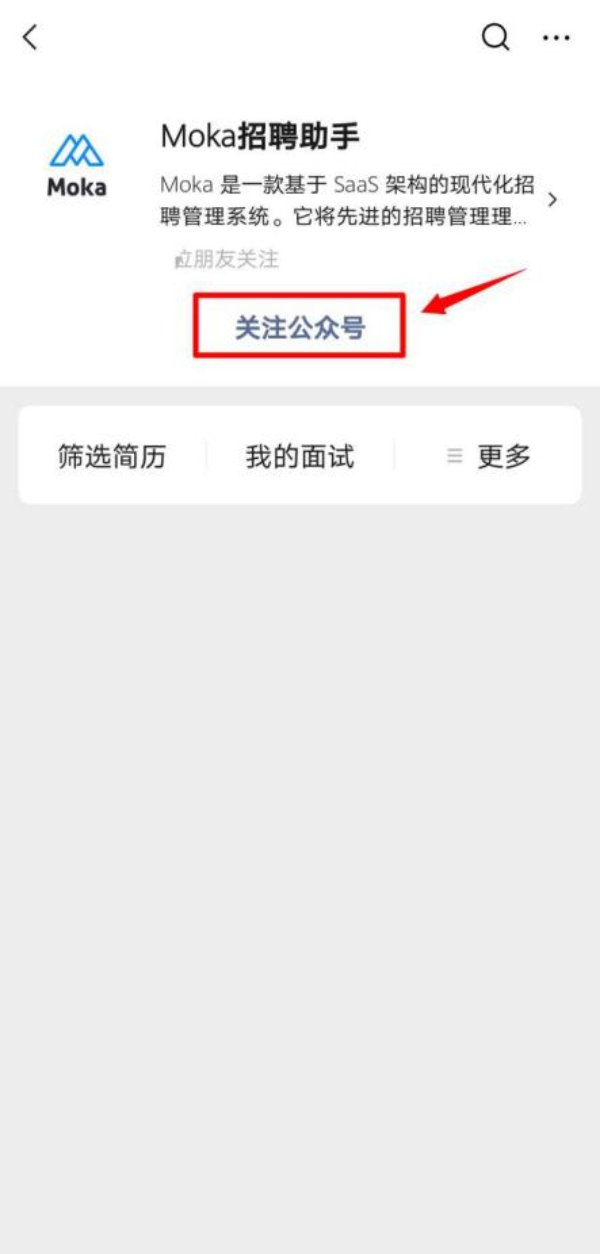Open search with the magnifier icon
600x1254 pixels.
[x=495, y=38]
